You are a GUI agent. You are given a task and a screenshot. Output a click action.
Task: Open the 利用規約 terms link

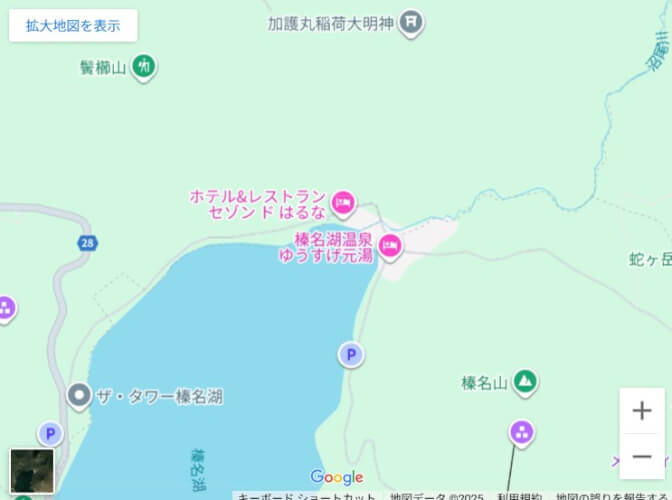[x=519, y=496]
